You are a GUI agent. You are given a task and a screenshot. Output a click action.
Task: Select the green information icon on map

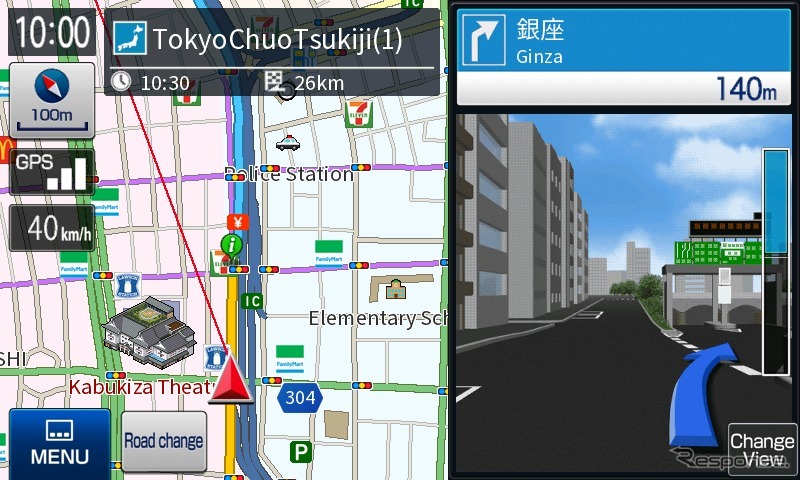[232, 243]
